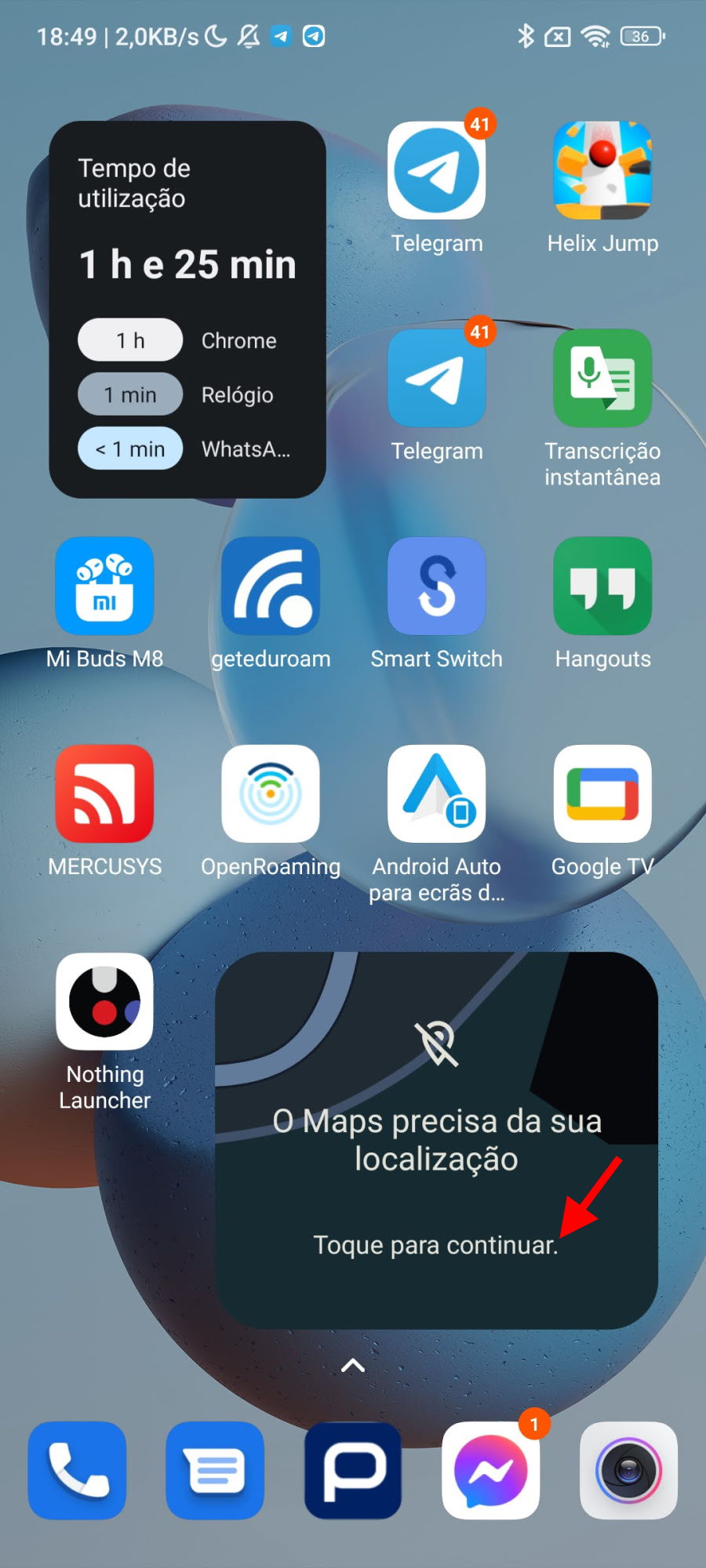This screenshot has height=1568, width=706.
Task: Open the Camera app in the dock
Action: 628,1470
